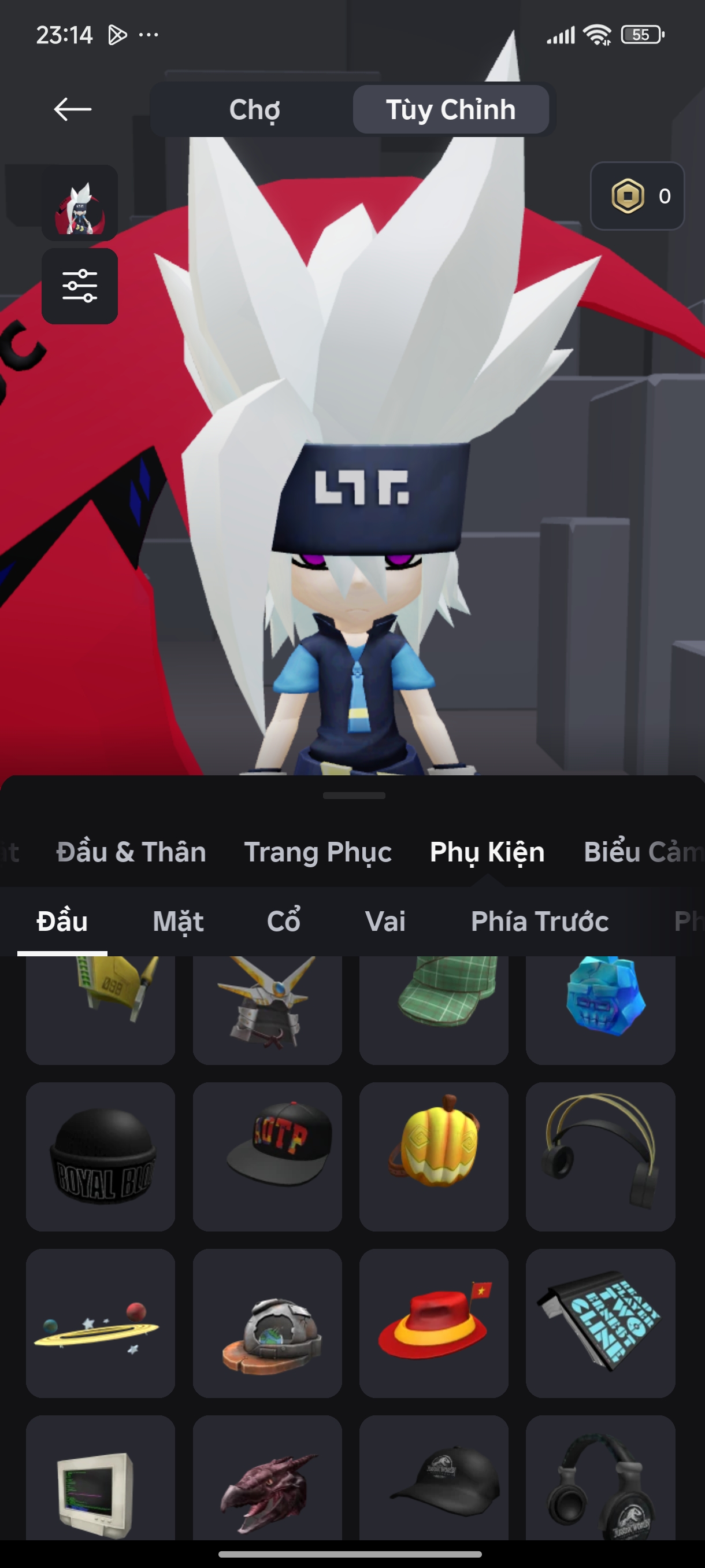
Task: Select the Tùy Chỉnh tab
Action: 451,110
